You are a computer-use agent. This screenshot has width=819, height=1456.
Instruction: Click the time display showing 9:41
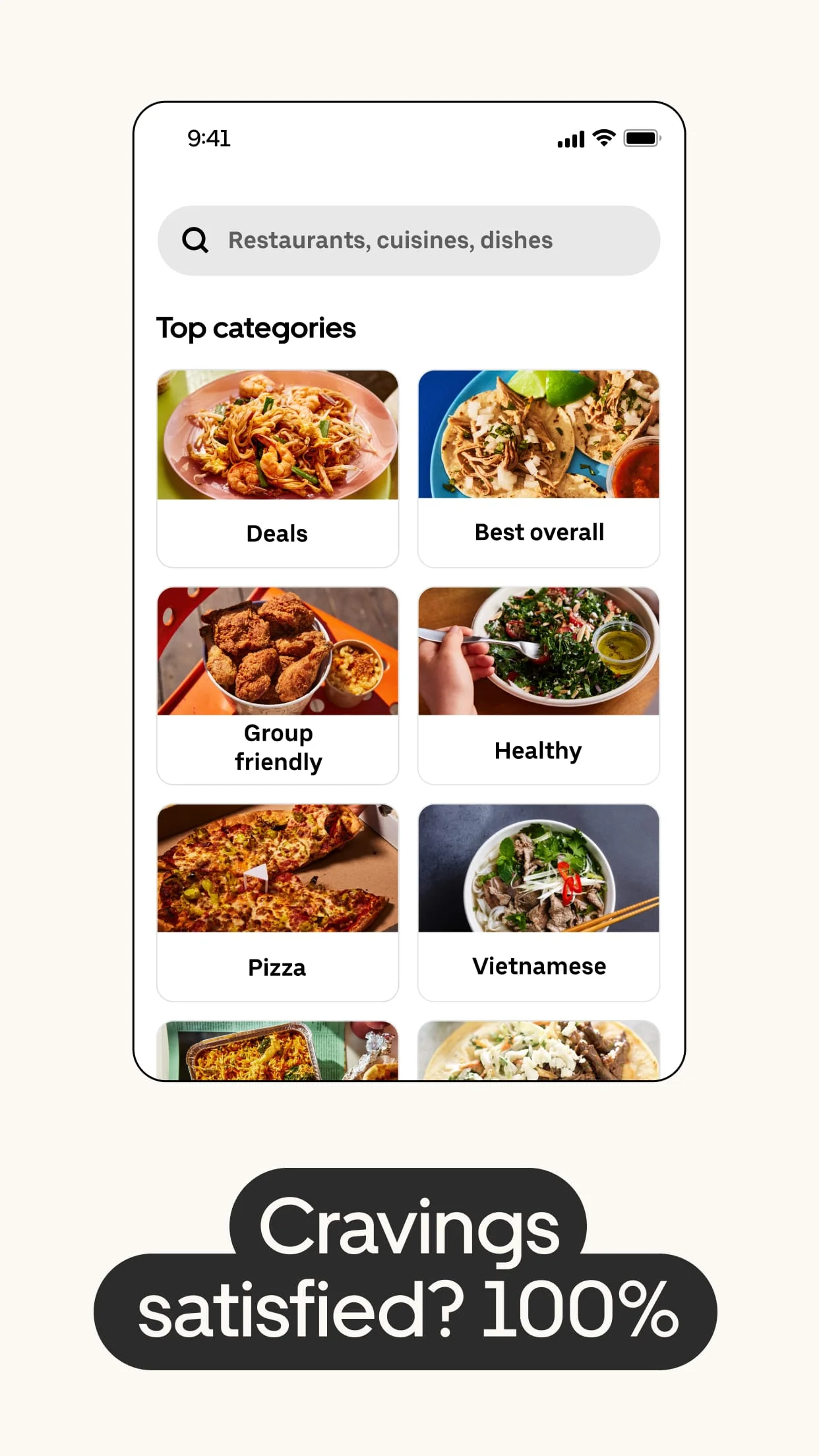pyautogui.click(x=208, y=138)
